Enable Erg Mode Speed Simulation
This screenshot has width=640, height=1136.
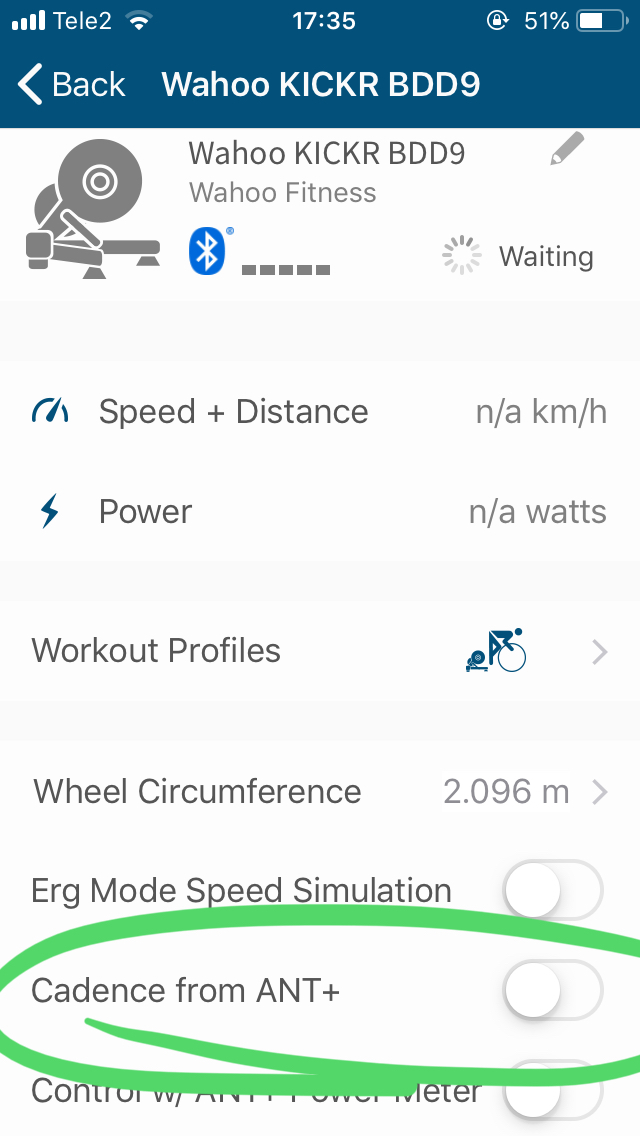coord(553,890)
